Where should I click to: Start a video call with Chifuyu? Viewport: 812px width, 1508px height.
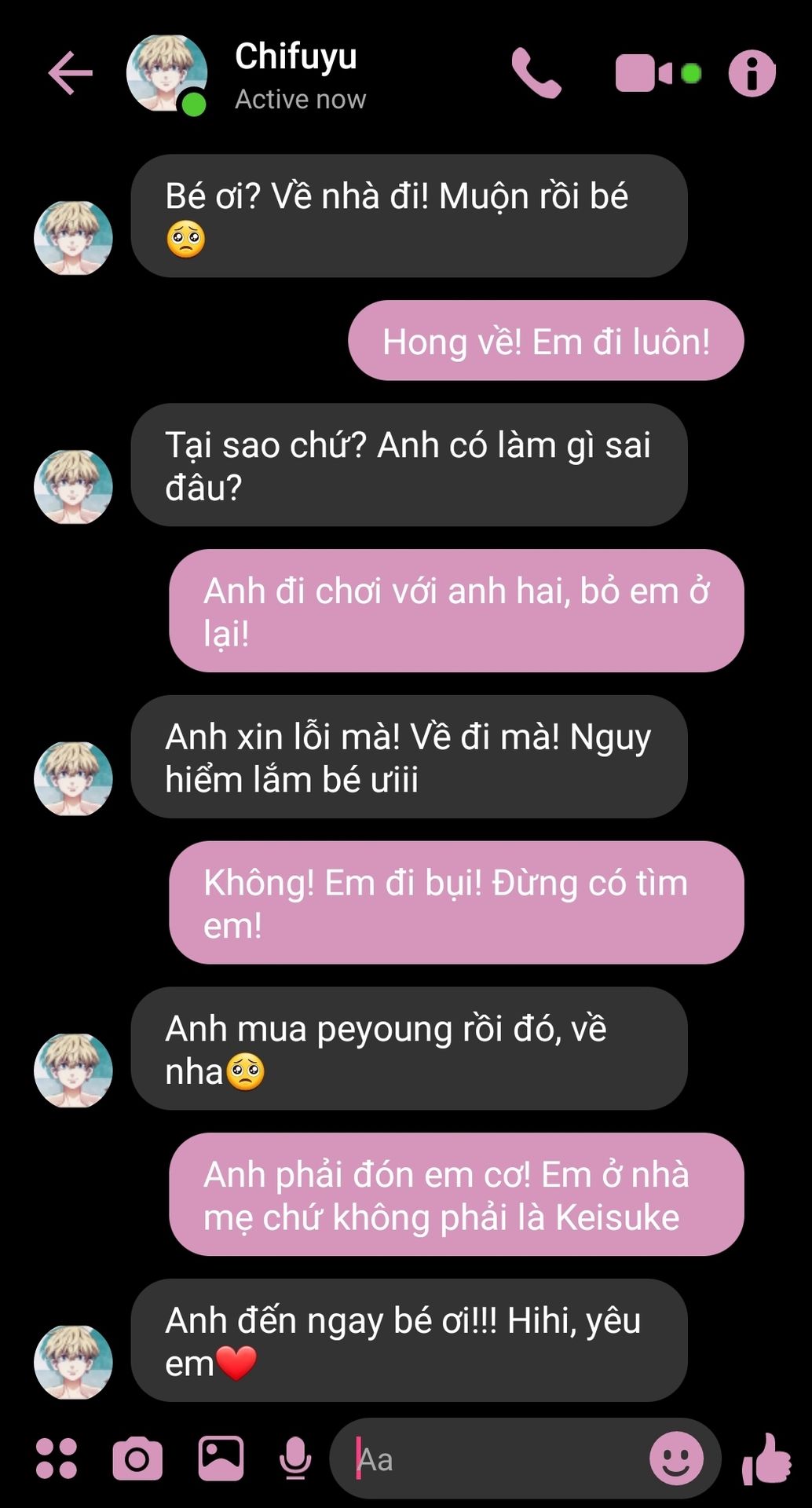tap(644, 73)
